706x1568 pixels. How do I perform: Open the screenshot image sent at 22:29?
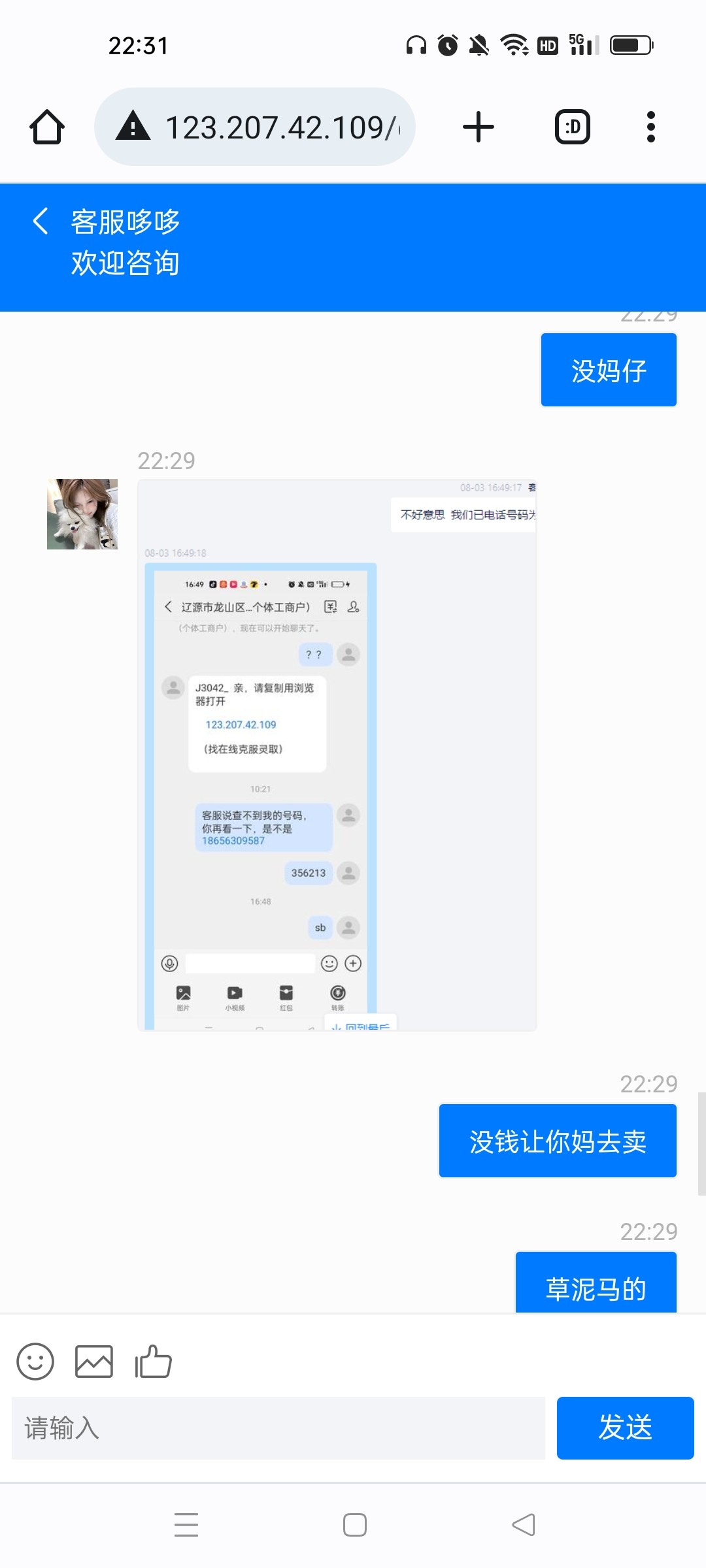[x=337, y=755]
